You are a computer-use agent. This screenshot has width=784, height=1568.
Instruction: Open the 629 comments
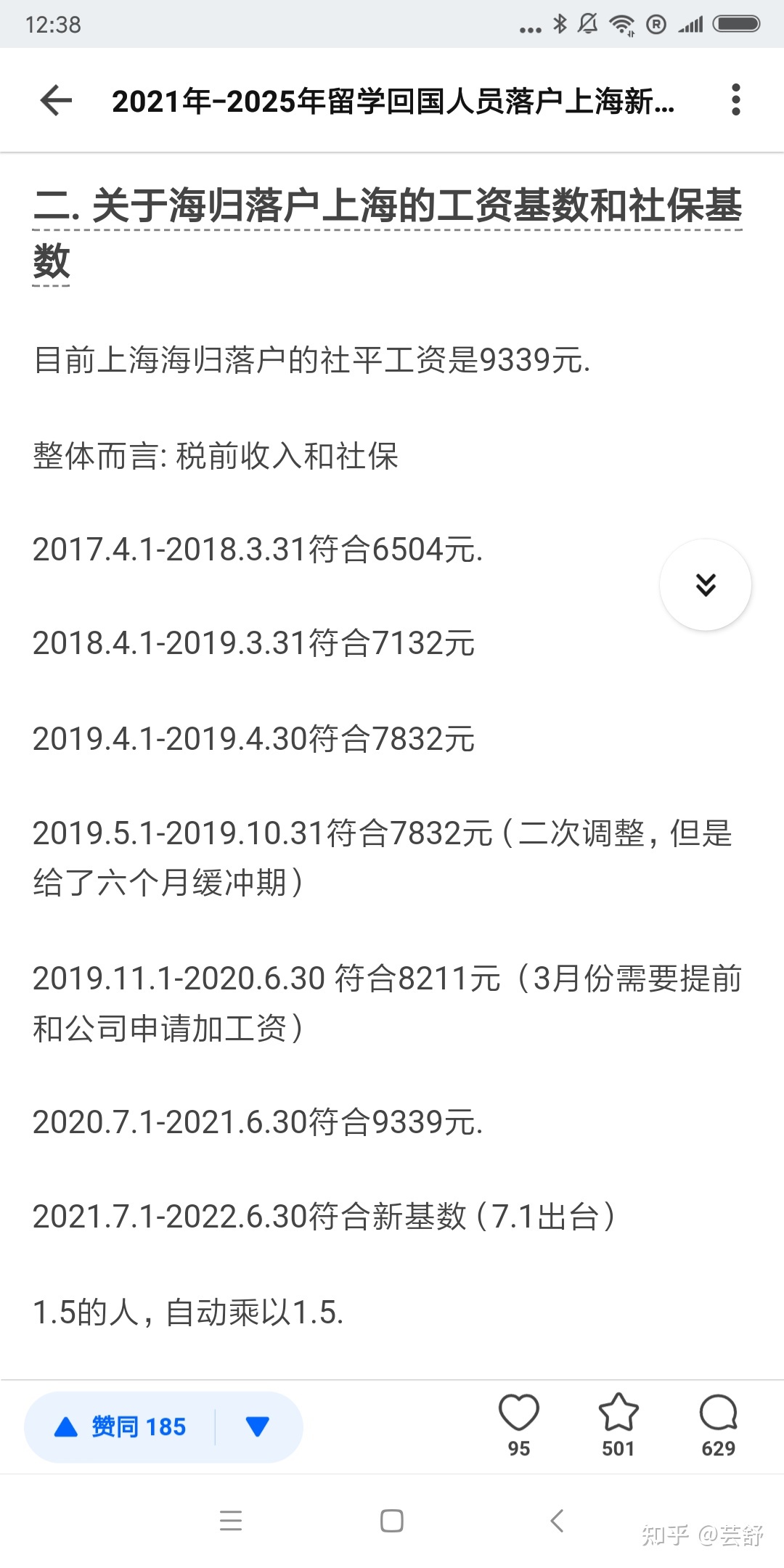(x=719, y=1426)
